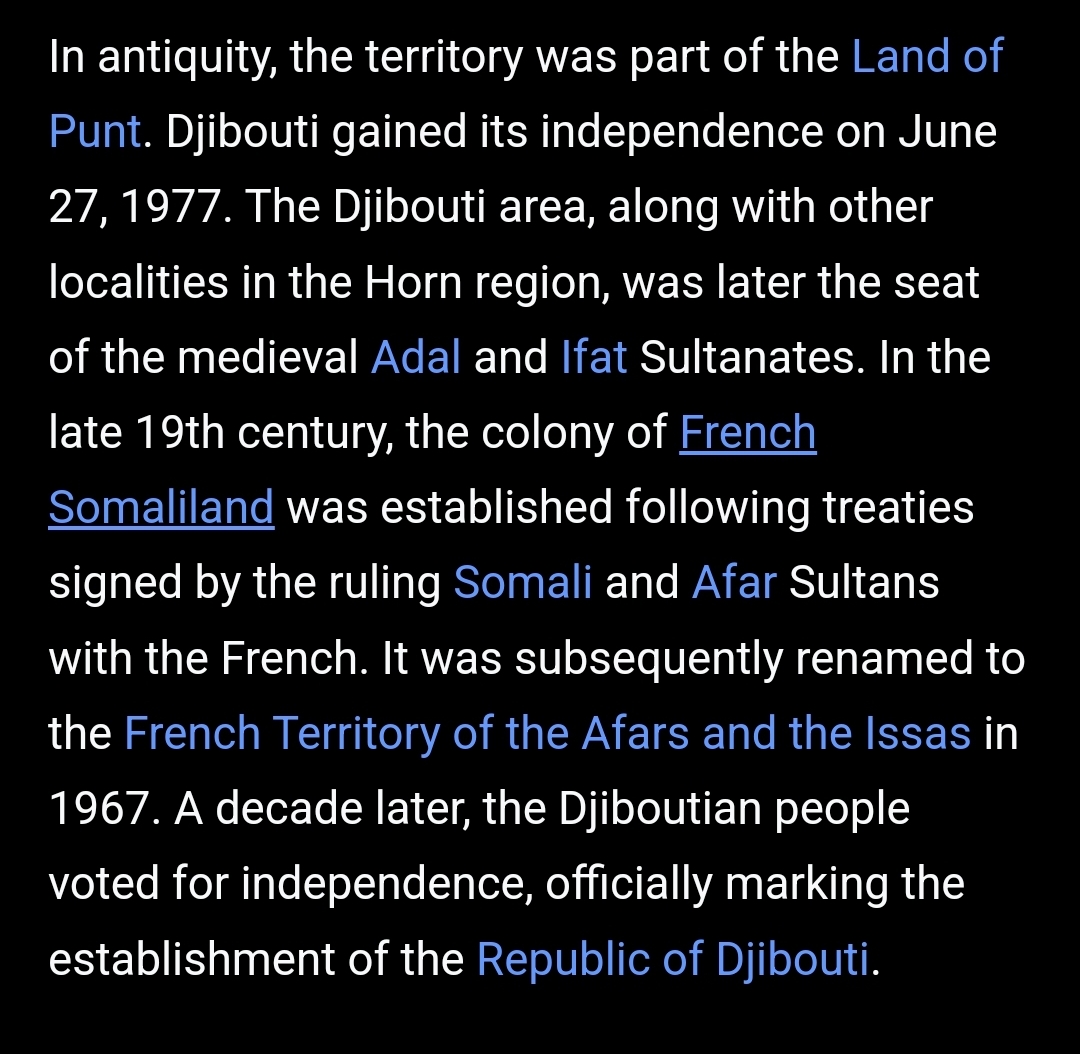Open the Ifat link
Image resolution: width=1080 pixels, height=1054 pixels.
(x=594, y=358)
